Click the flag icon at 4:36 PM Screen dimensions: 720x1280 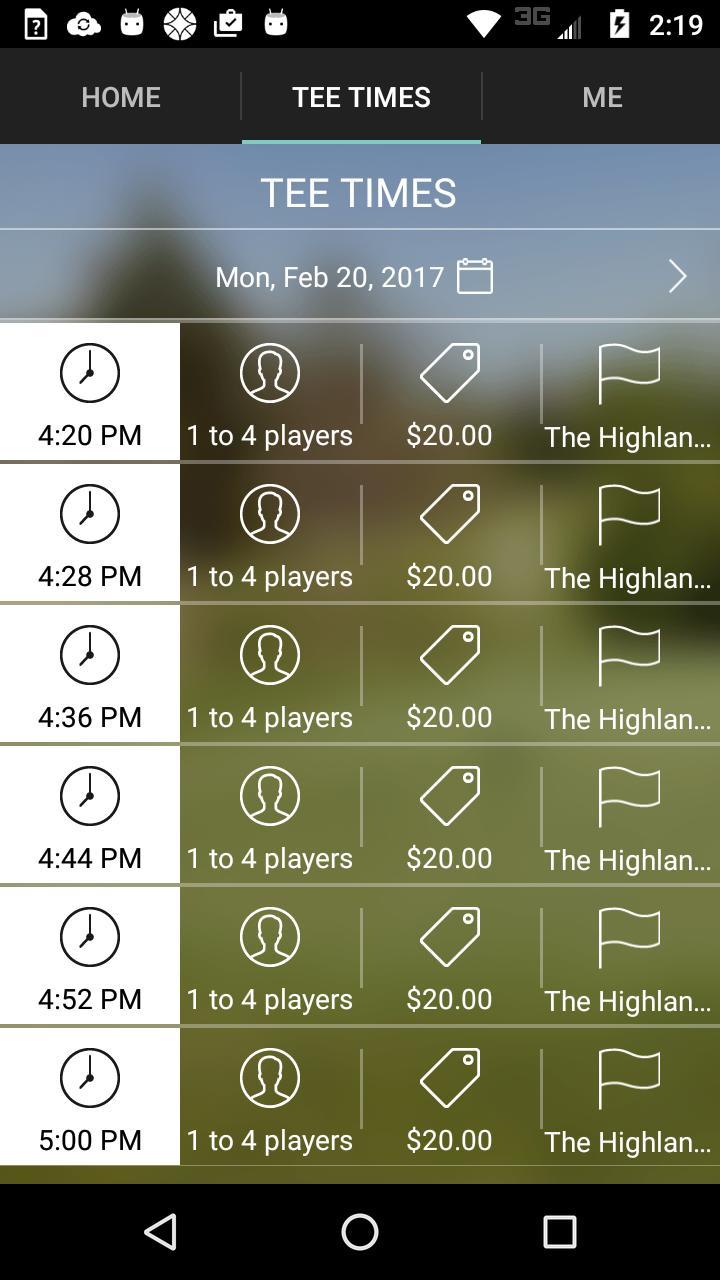pyautogui.click(x=629, y=653)
